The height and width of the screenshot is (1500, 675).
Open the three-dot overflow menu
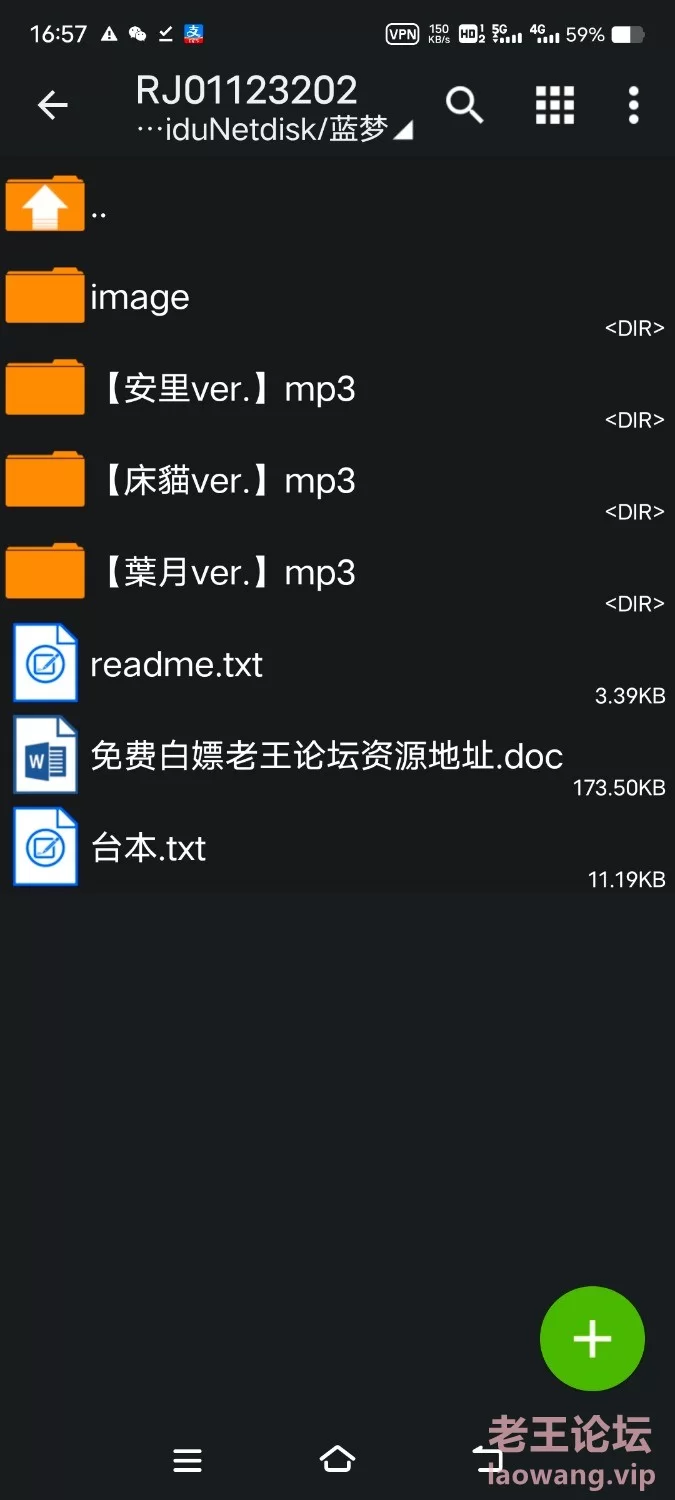[633, 105]
